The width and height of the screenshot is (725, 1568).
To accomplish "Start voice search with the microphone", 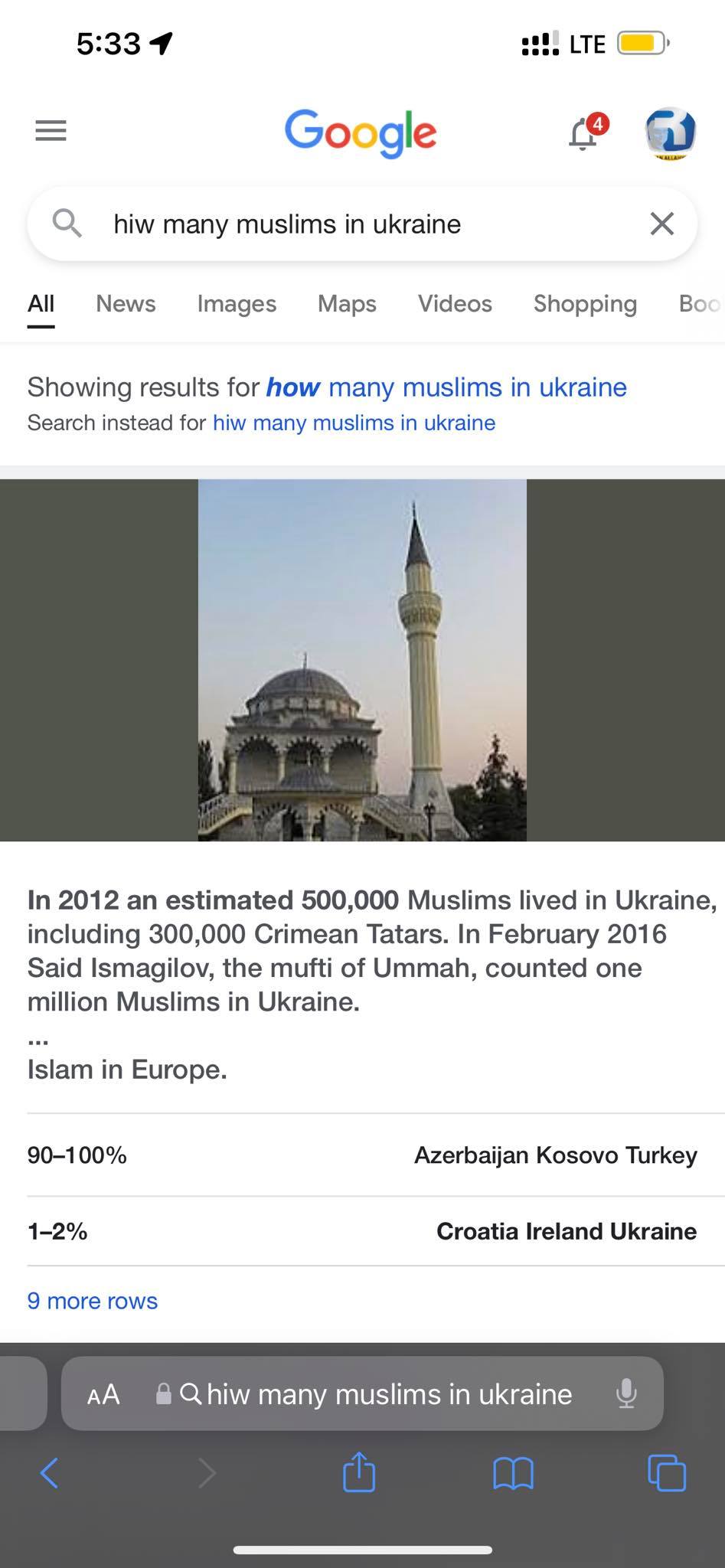I will point(626,1393).
